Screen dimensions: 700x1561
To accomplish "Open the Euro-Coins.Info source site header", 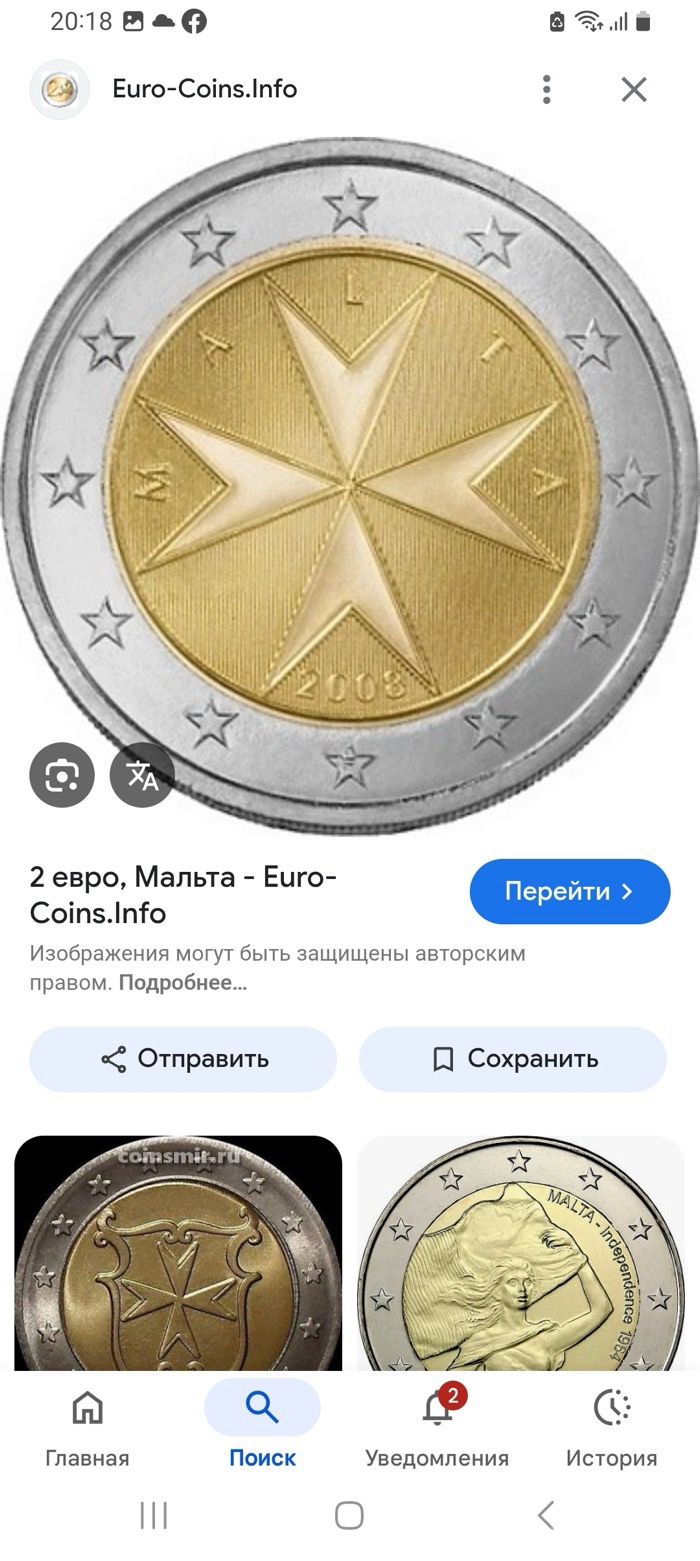I will pyautogui.click(x=204, y=89).
